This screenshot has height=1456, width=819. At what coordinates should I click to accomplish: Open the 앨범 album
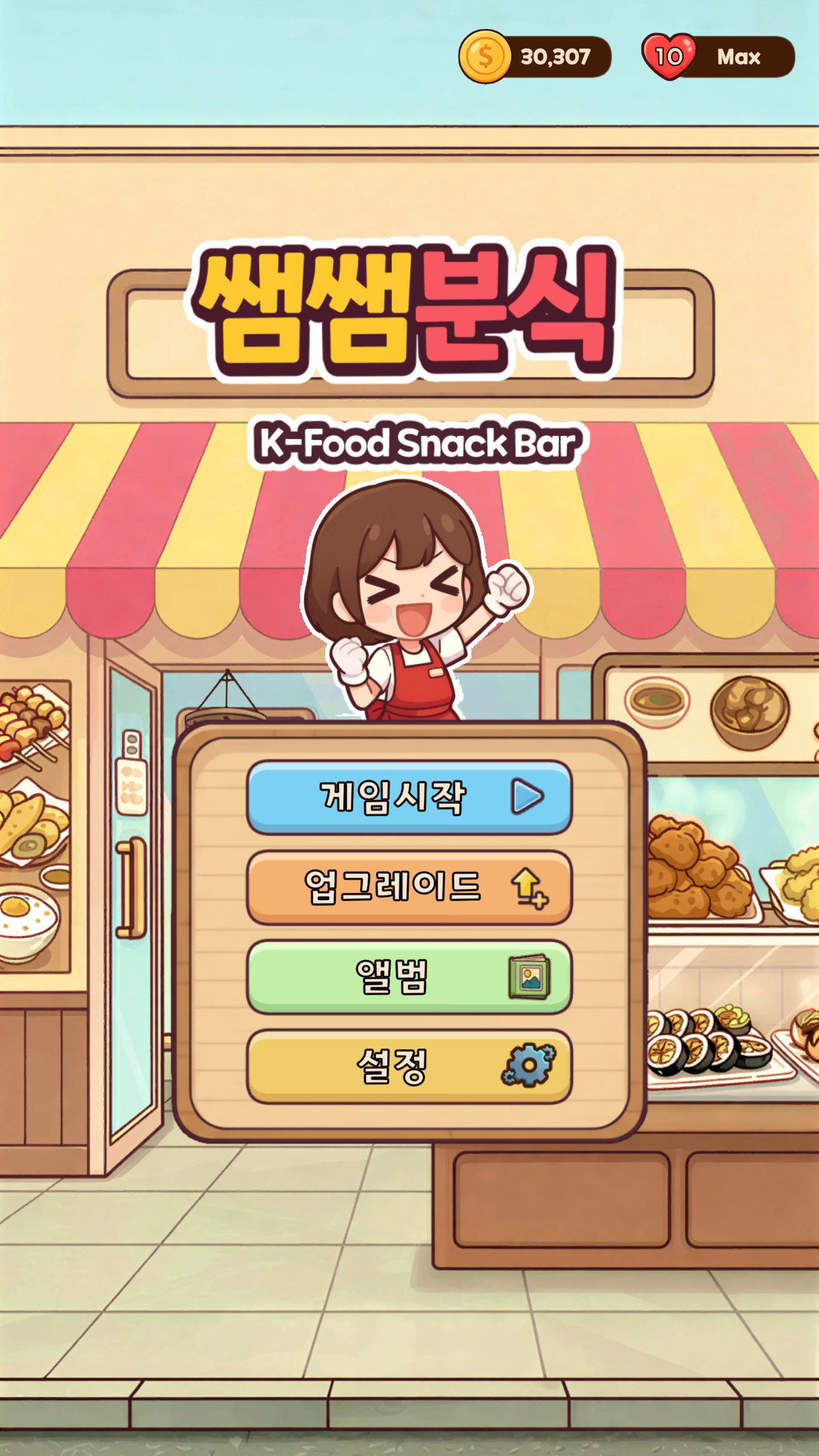pos(409,977)
